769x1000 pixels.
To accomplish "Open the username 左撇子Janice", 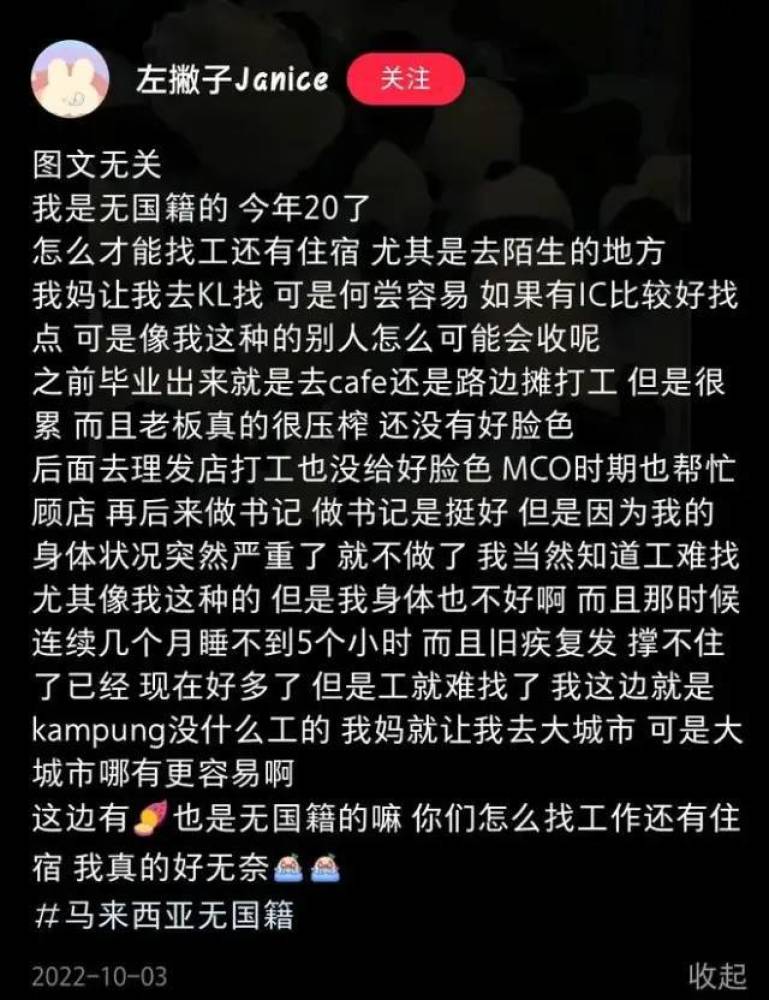I will (x=231, y=80).
